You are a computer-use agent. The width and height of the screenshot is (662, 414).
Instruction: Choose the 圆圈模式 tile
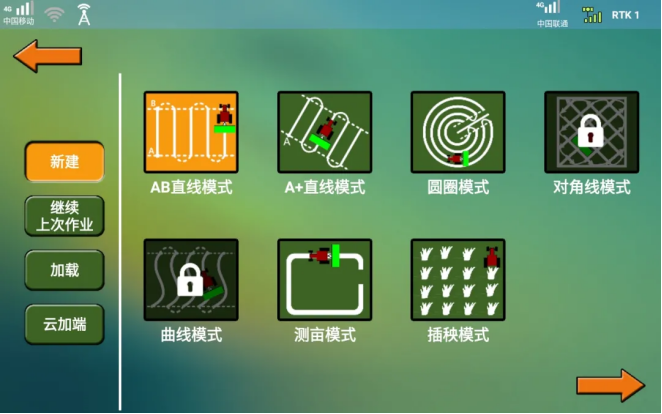[x=457, y=133]
